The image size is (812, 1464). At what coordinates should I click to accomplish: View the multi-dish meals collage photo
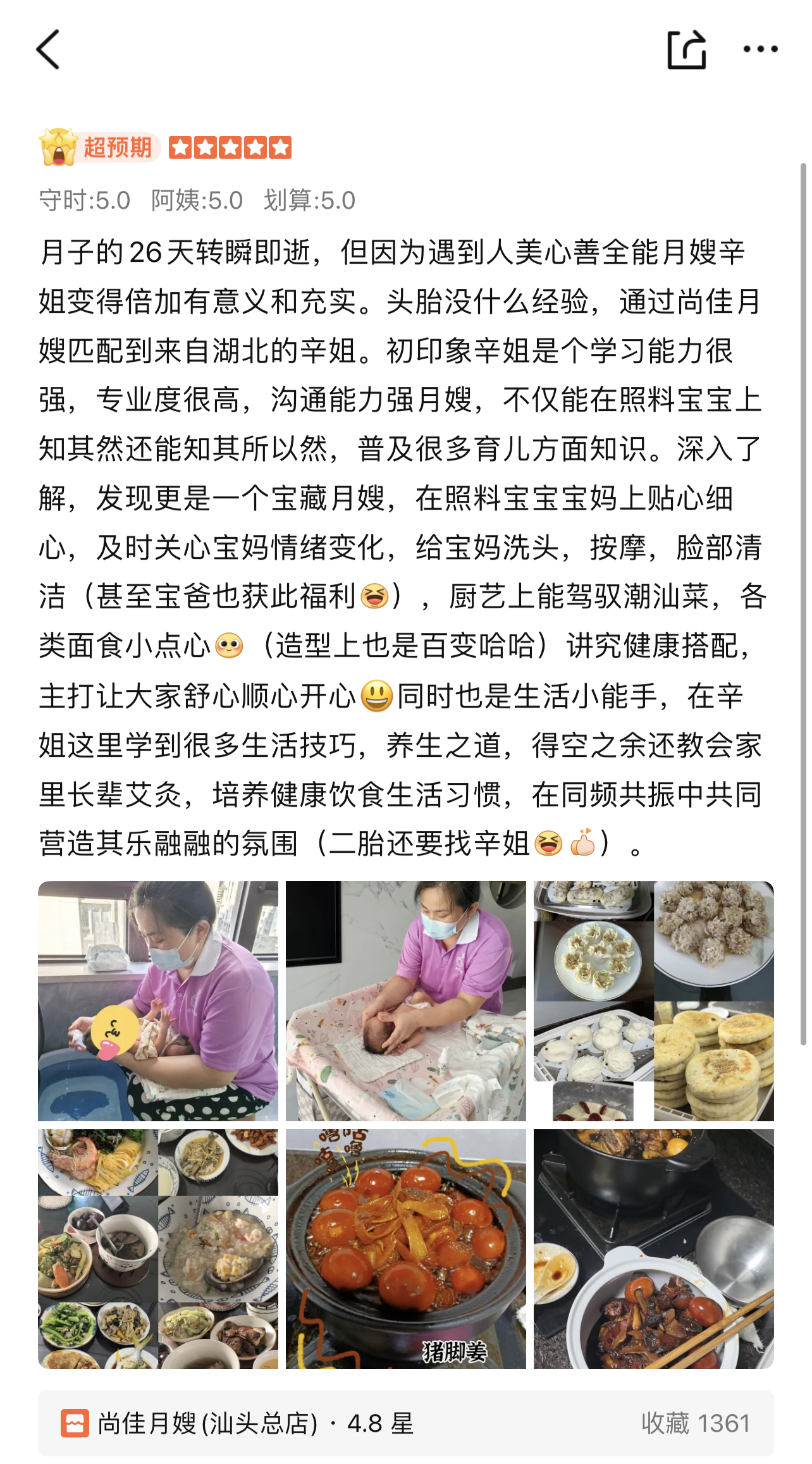[x=158, y=1248]
